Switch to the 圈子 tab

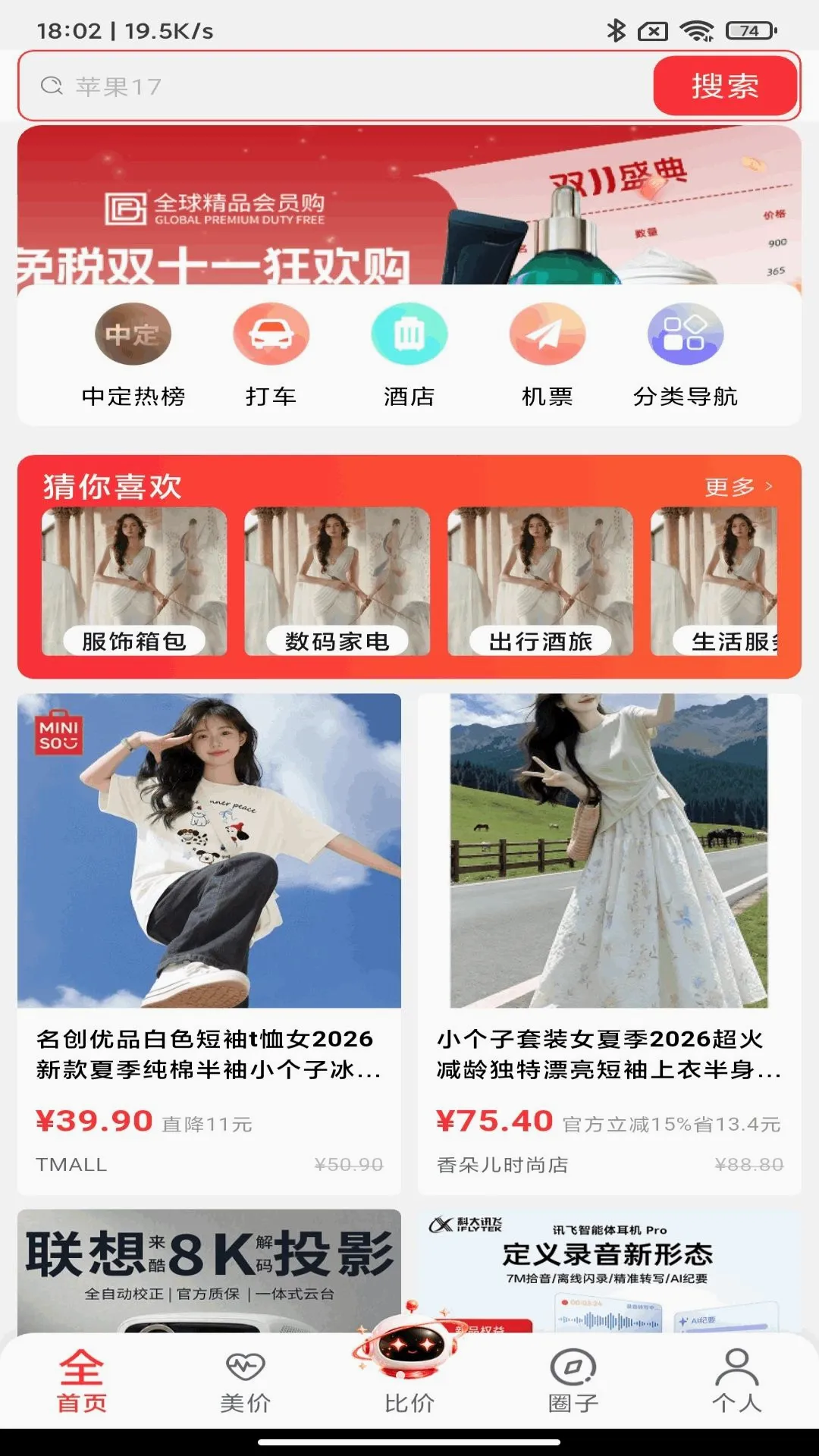573,1382
